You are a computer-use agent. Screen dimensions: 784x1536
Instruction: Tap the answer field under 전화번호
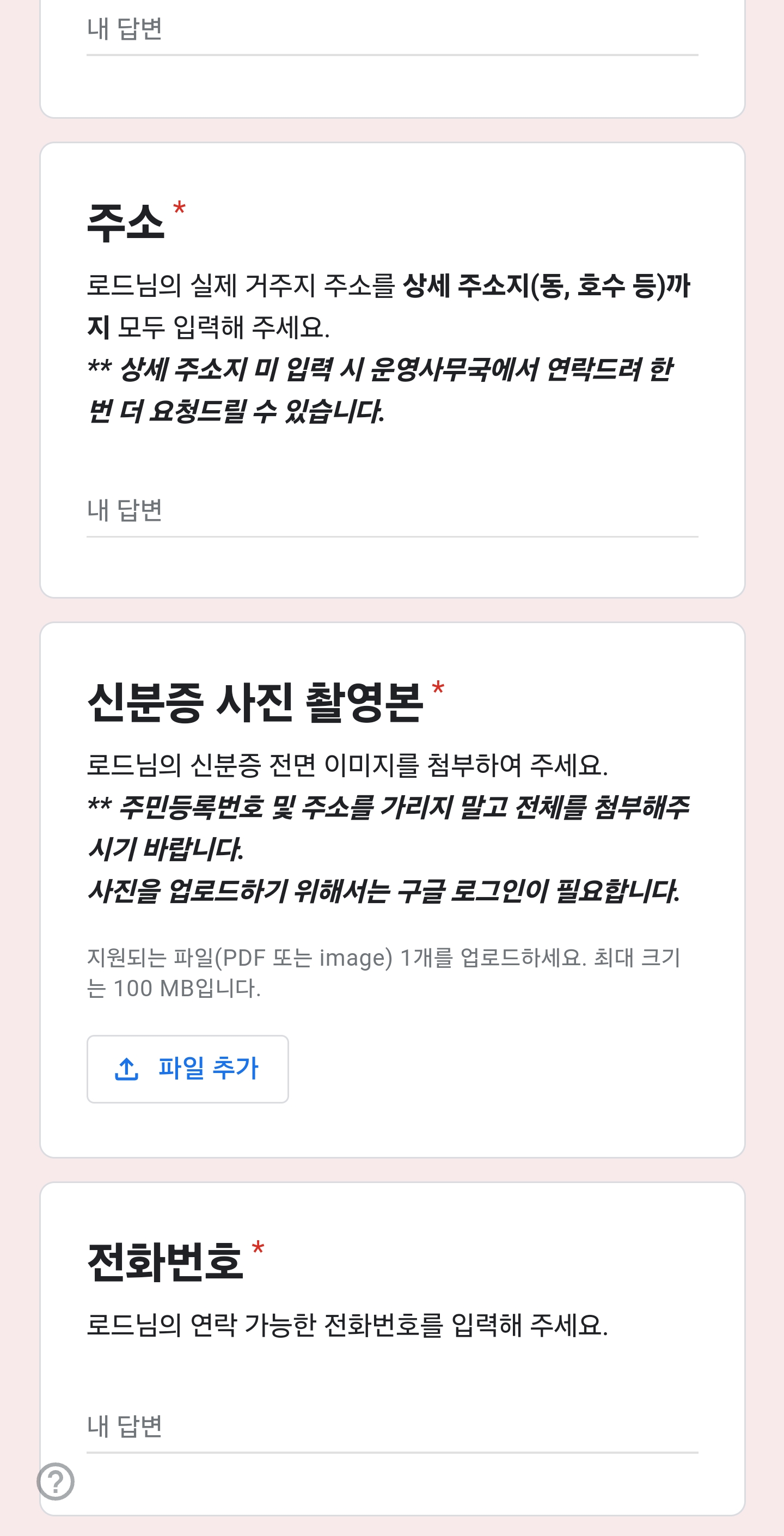(x=391, y=1427)
